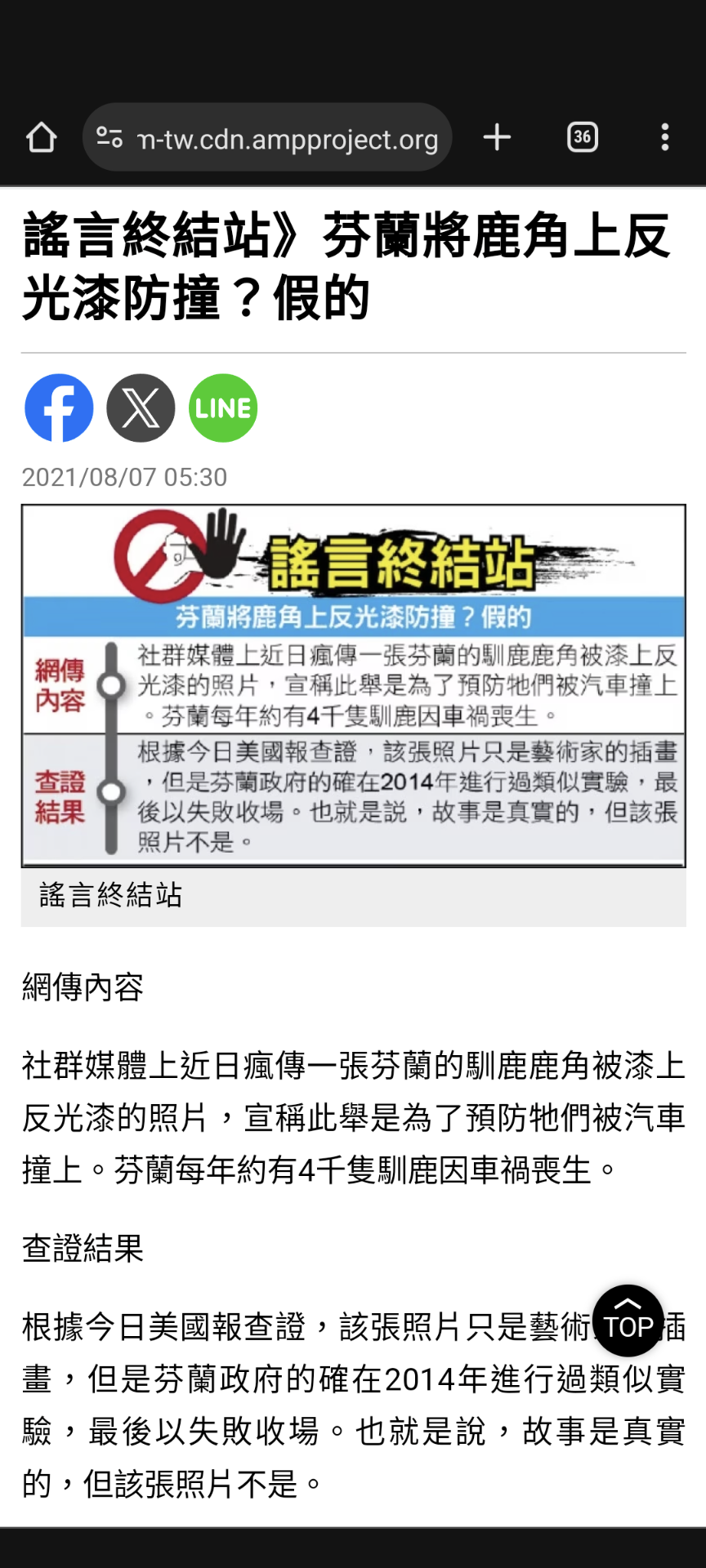
Task: Share the article via LINE
Action: [x=223, y=408]
